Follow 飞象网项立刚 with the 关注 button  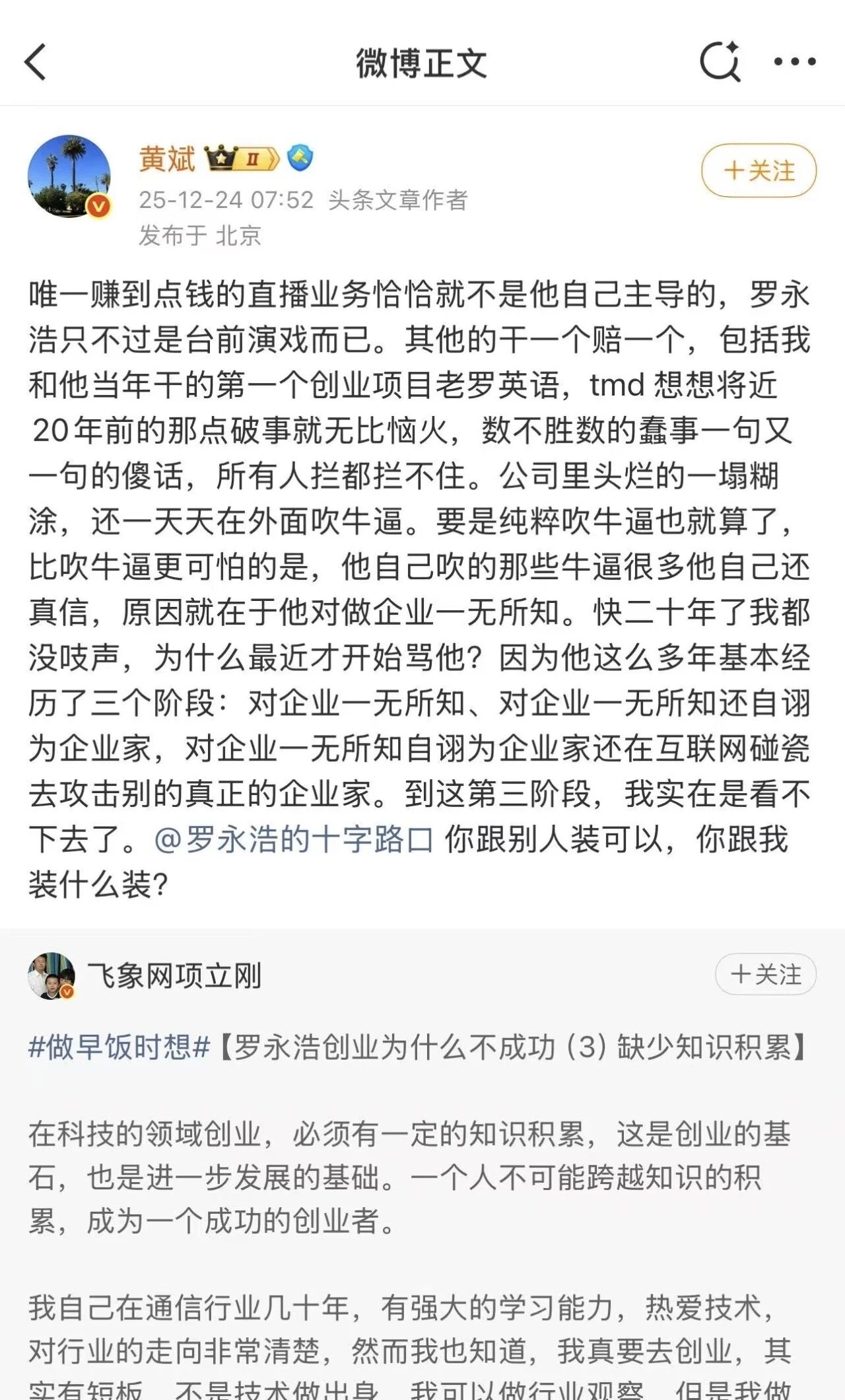766,974
